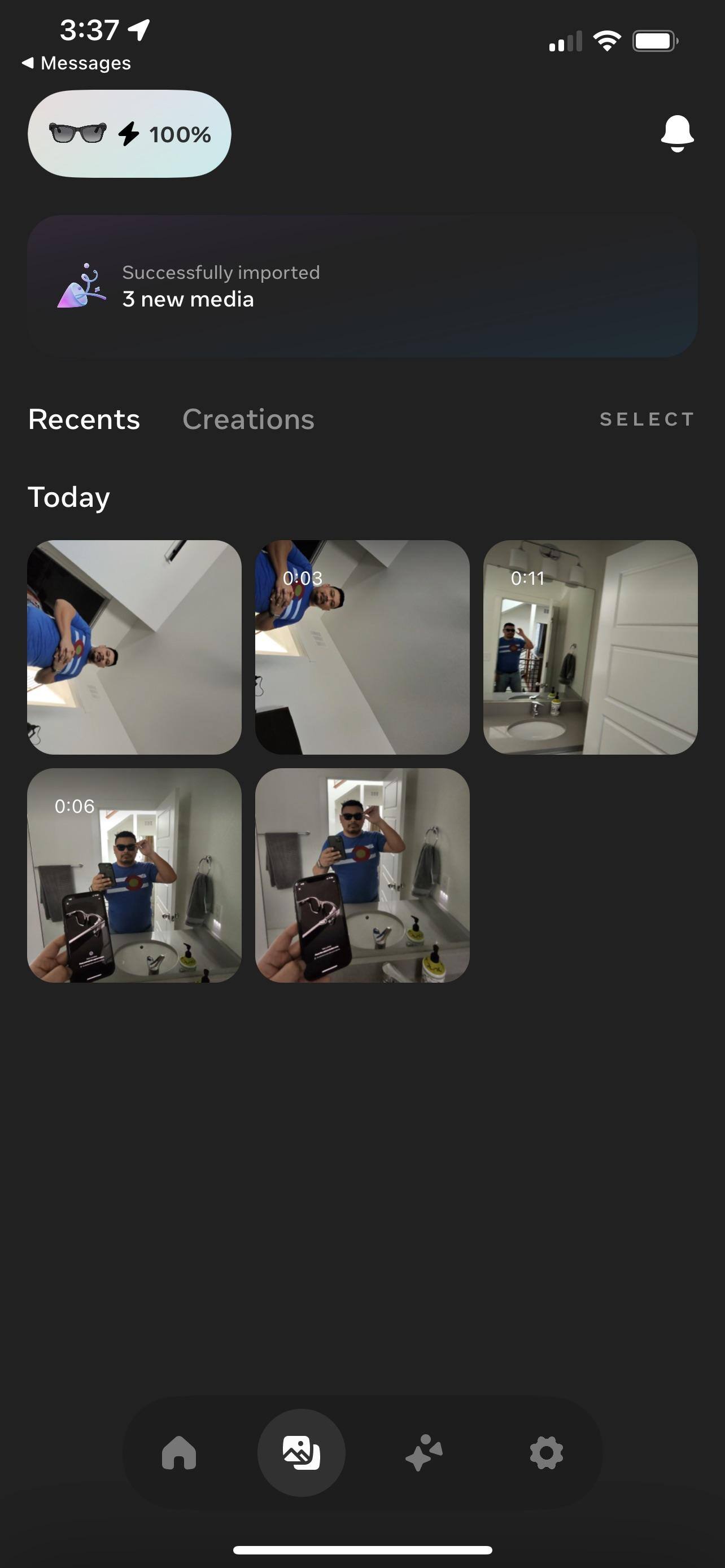Open the gallery tab in bottom bar
The width and height of the screenshot is (725, 1568).
tap(302, 1453)
